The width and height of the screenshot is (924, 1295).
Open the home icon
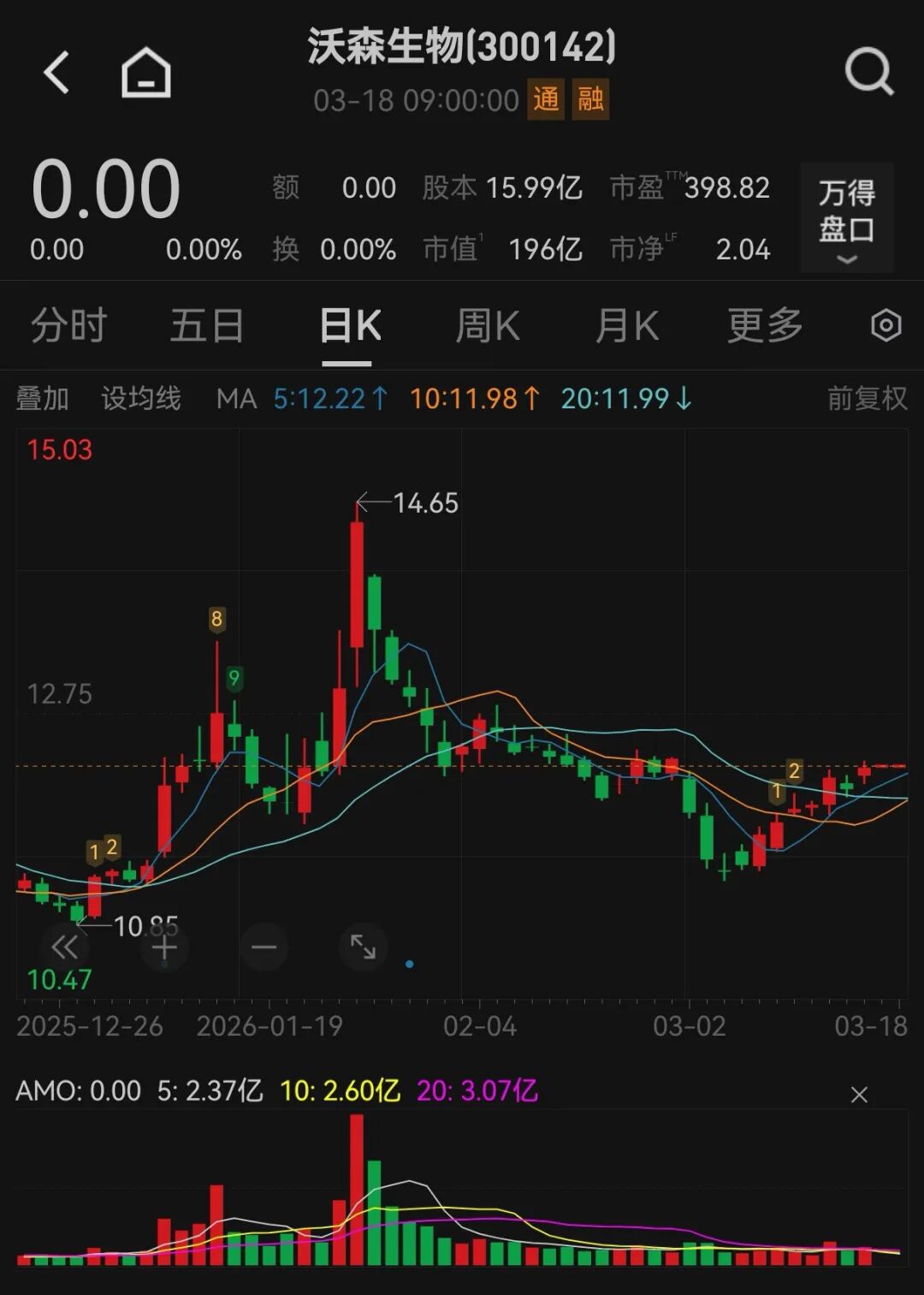pyautogui.click(x=146, y=72)
